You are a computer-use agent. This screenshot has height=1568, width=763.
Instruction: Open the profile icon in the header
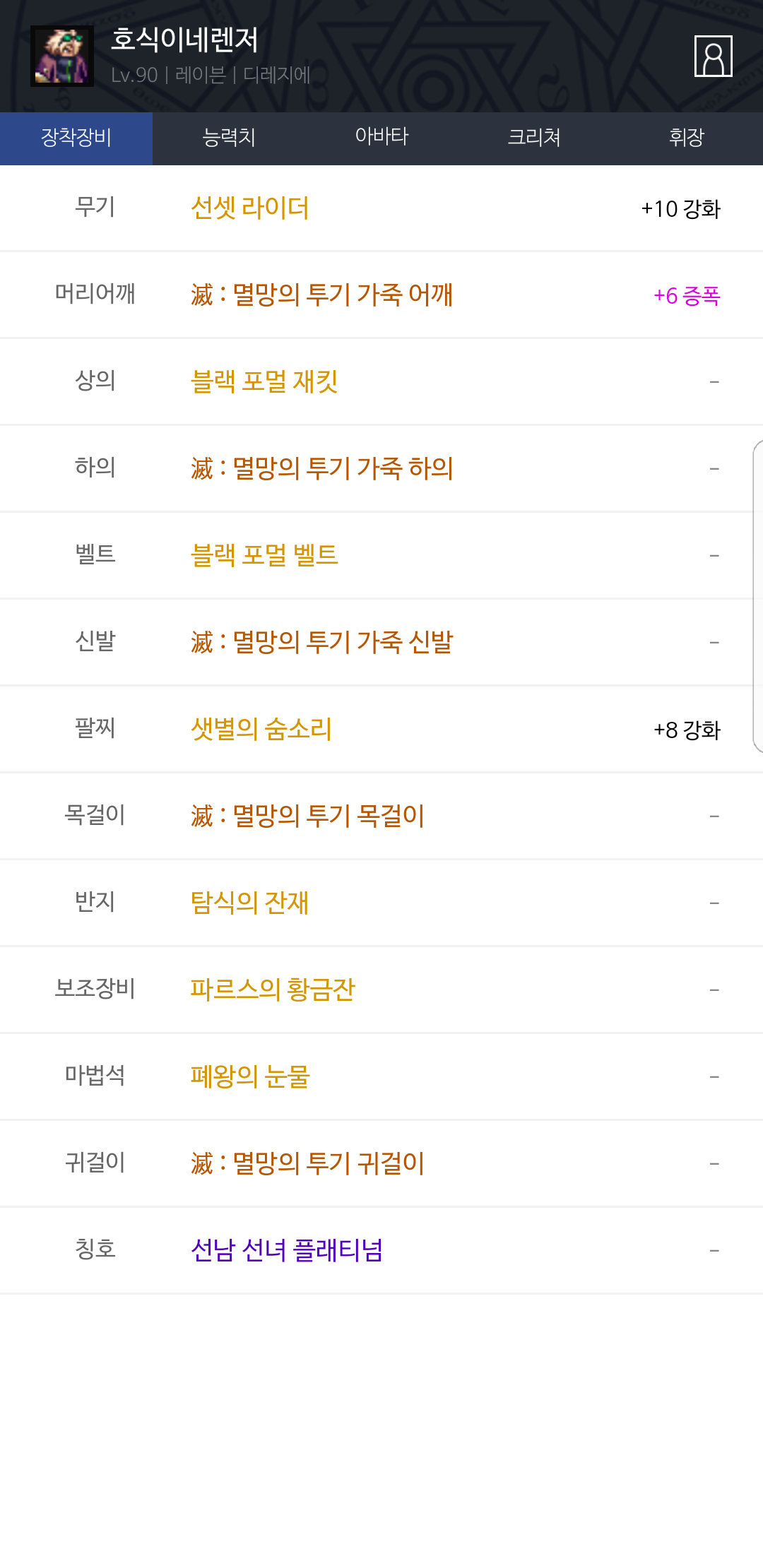click(x=713, y=57)
